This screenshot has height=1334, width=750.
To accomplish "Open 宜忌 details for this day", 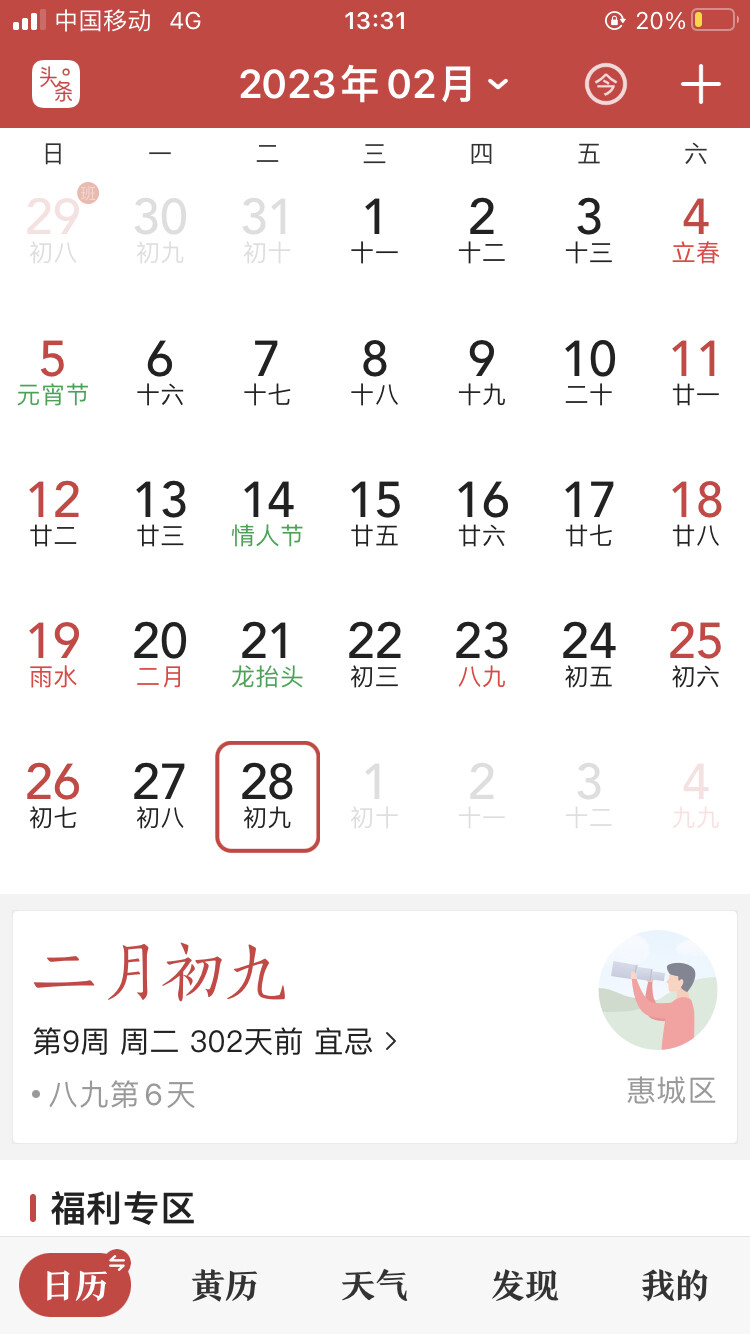I will (x=356, y=1042).
